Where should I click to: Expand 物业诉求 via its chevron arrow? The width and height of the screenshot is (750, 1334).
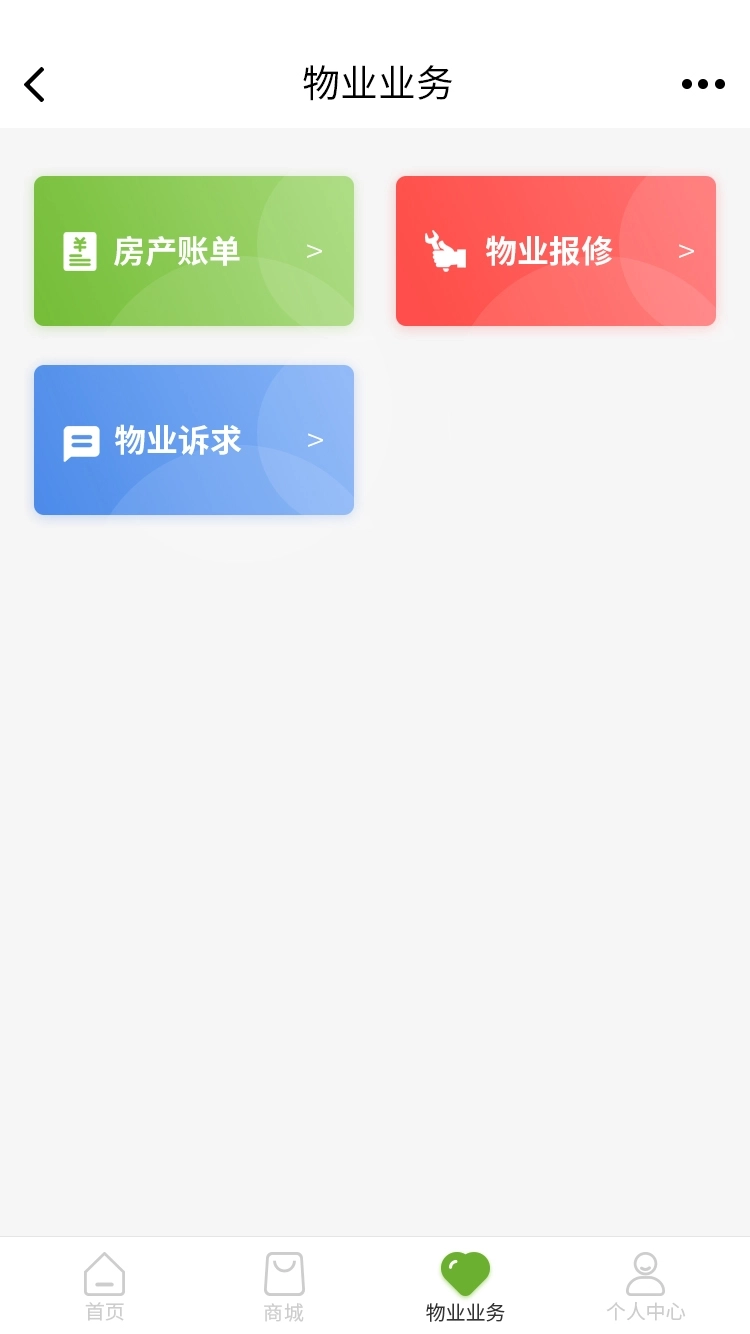(315, 440)
